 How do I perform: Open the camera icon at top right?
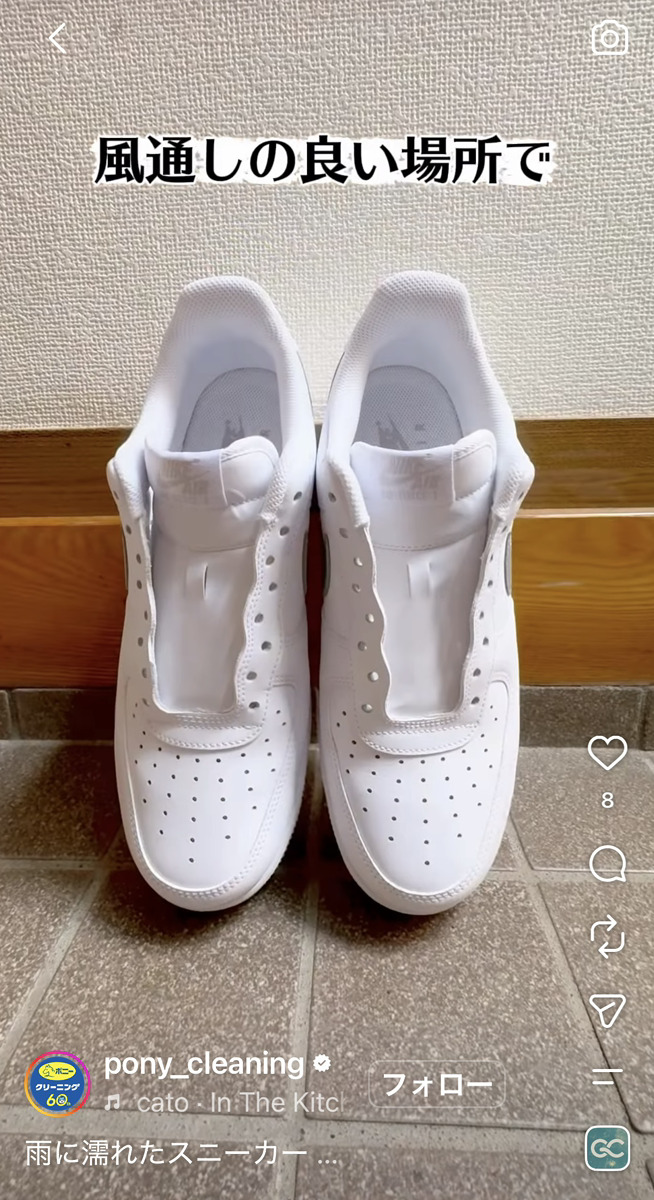click(x=609, y=38)
